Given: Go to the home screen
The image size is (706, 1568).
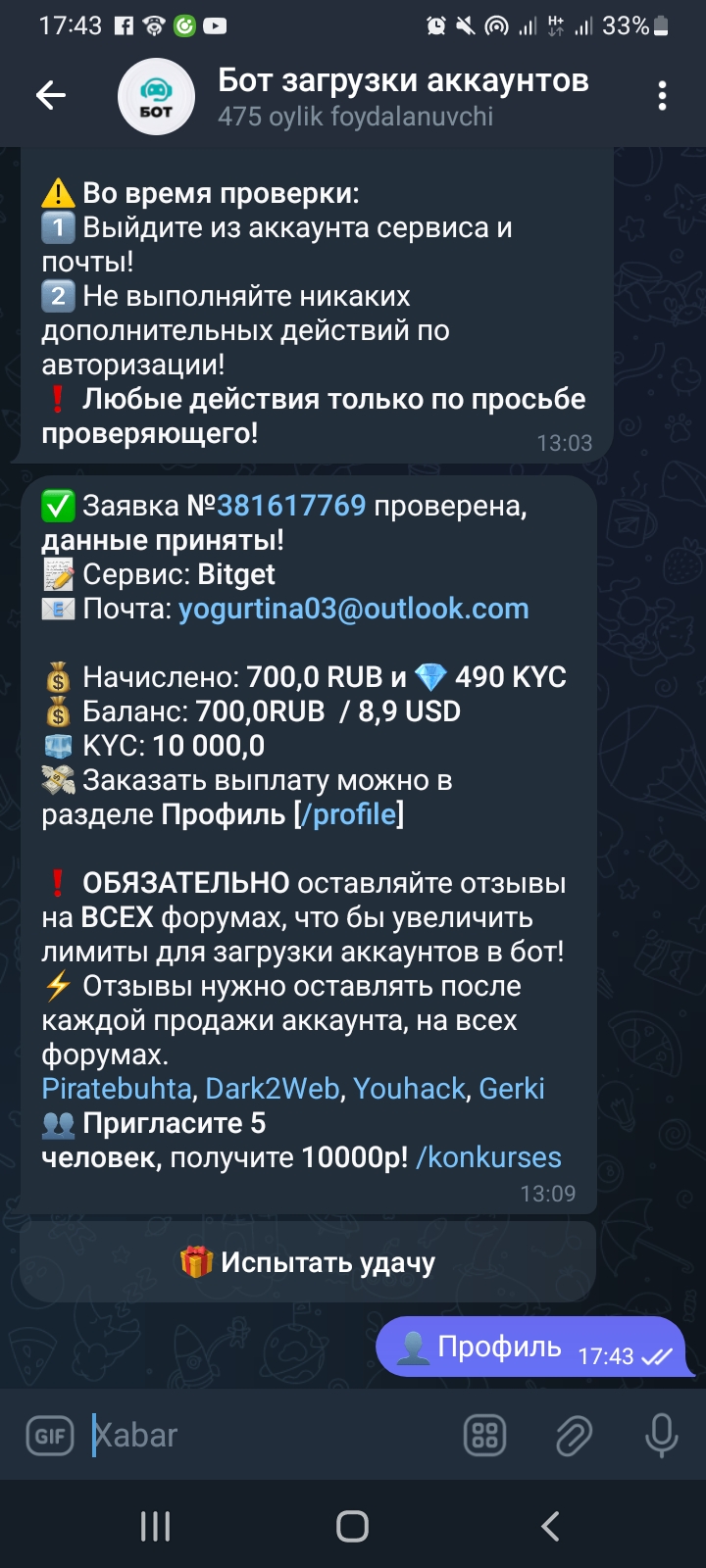Looking at the screenshot, I should 352,1526.
